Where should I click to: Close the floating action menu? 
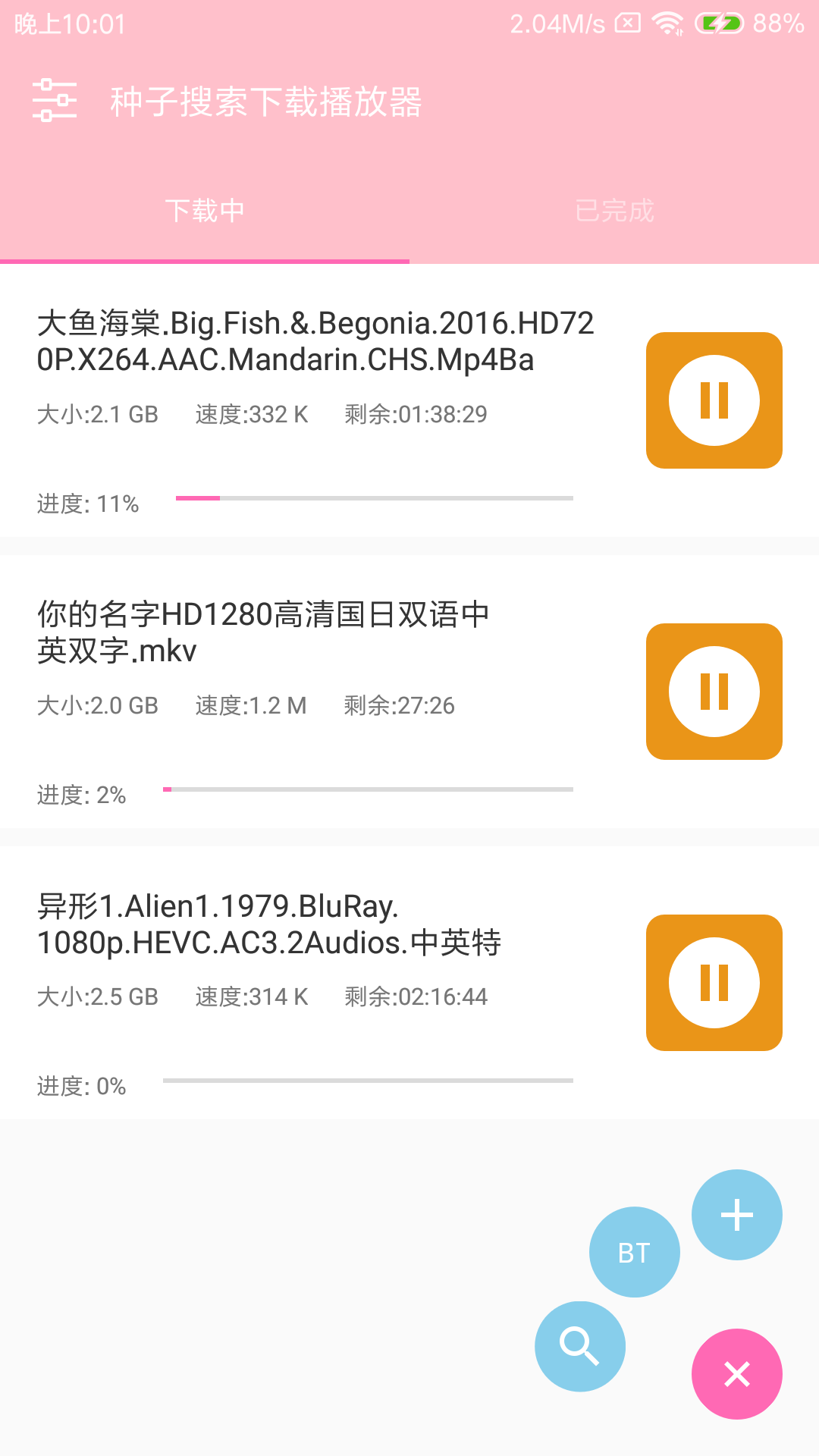736,1373
